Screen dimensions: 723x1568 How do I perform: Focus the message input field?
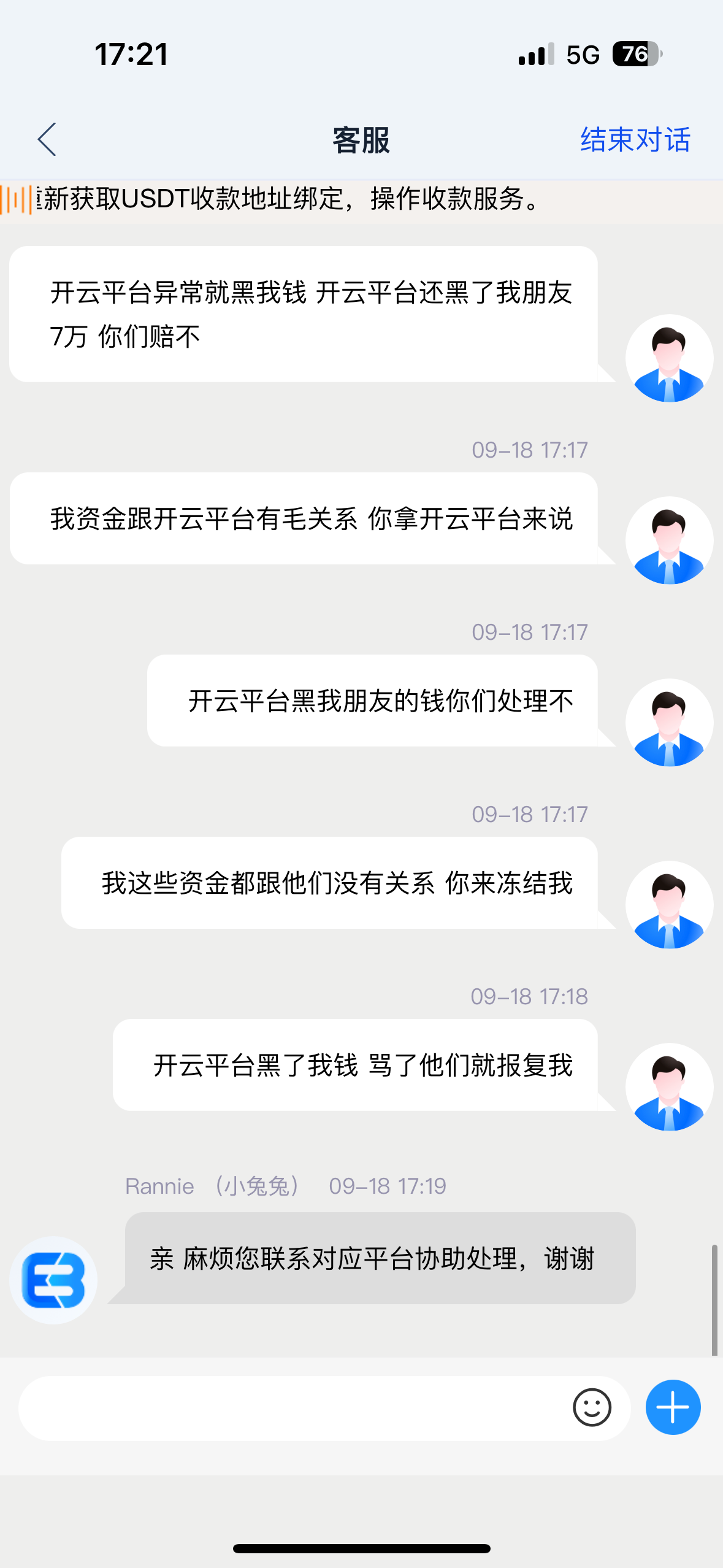click(x=288, y=1408)
